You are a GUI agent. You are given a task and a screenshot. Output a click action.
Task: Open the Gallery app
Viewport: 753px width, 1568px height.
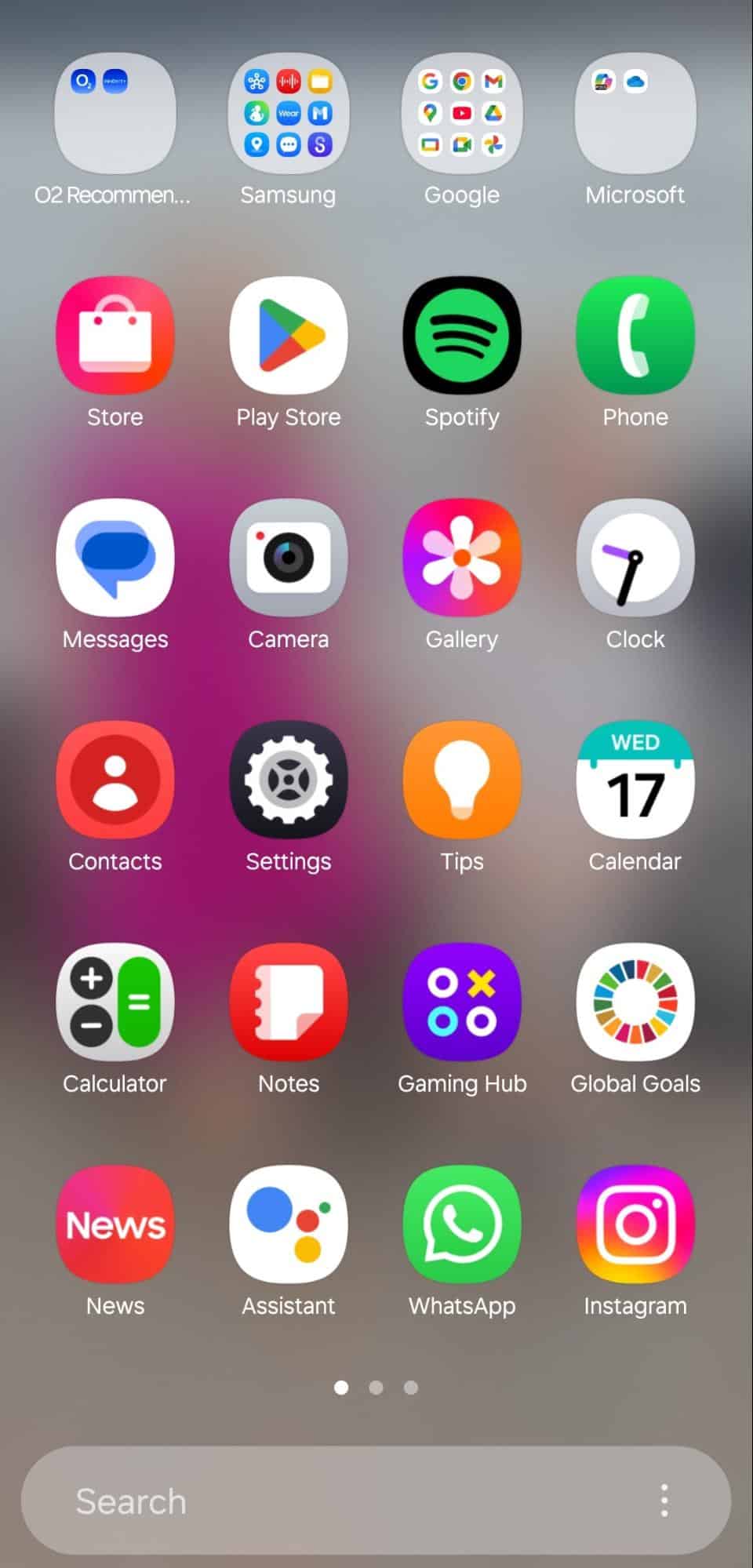pos(462,557)
